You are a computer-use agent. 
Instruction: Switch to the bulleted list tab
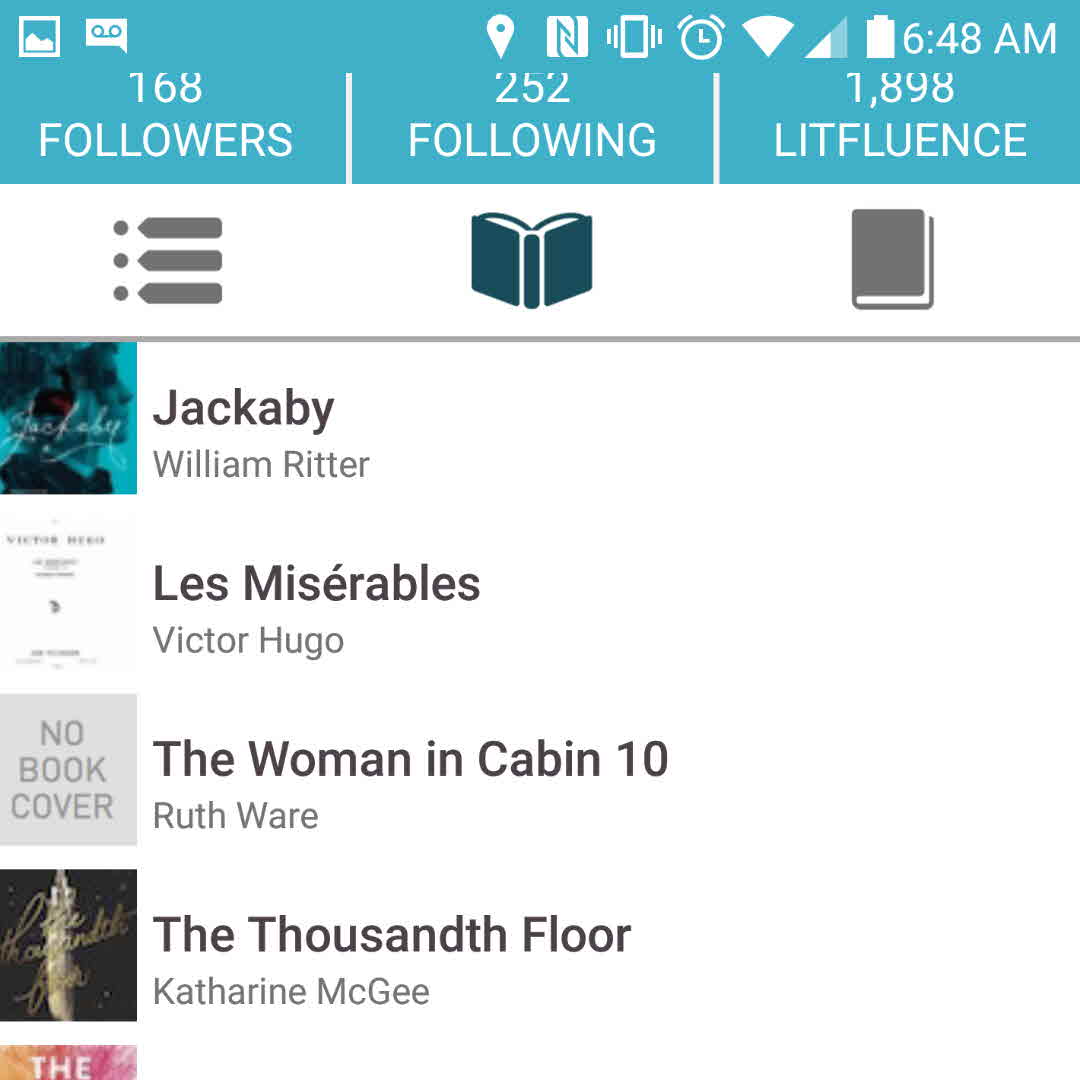coord(168,260)
